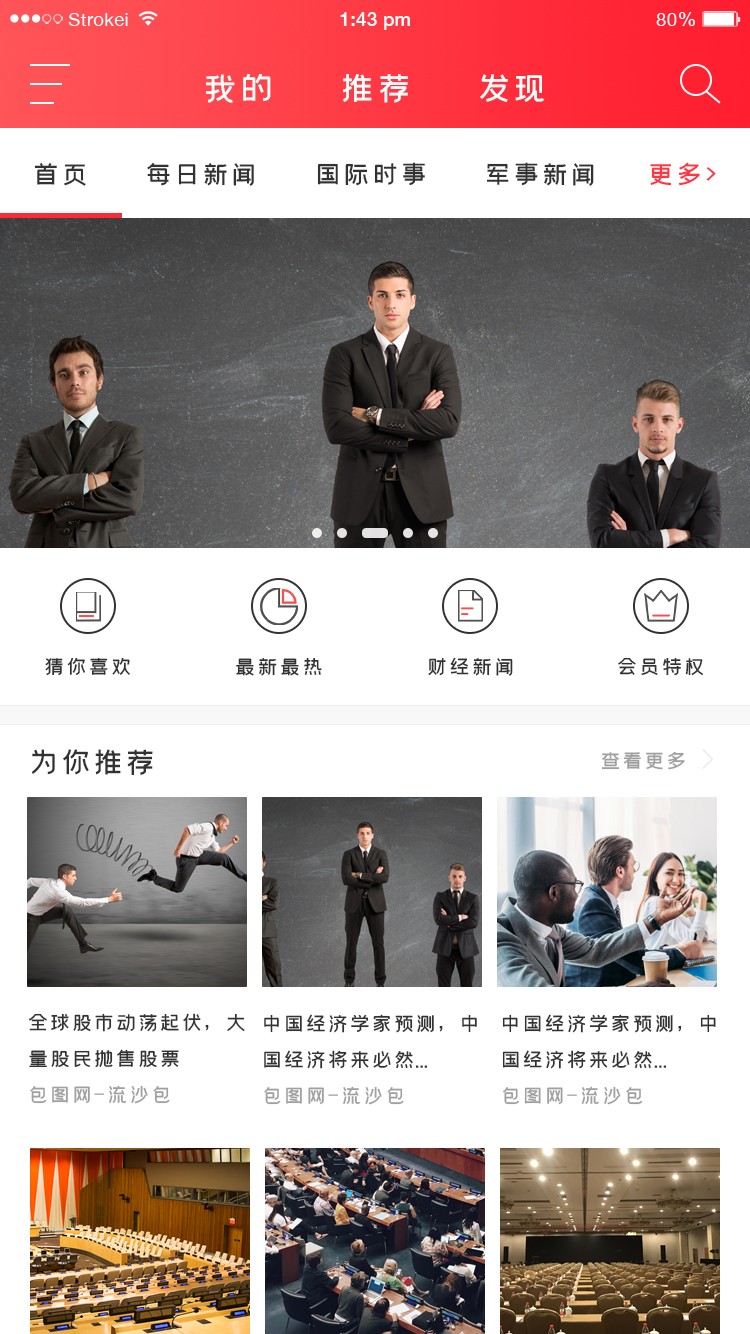Open the 会员特权 shortcut
Viewport: 750px width, 1334px height.
click(661, 627)
